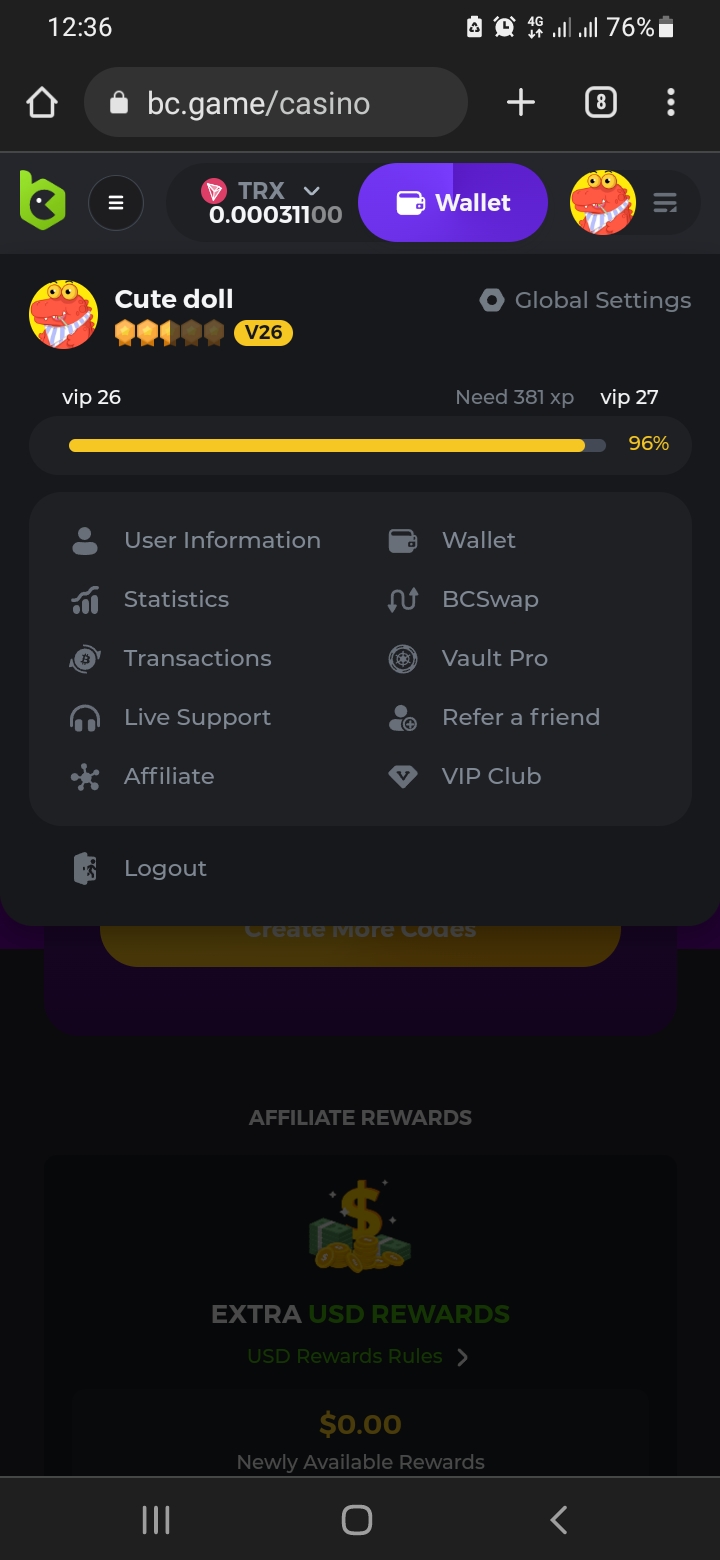Tap the purple Wallet button
720x1560 pixels.
(x=453, y=203)
